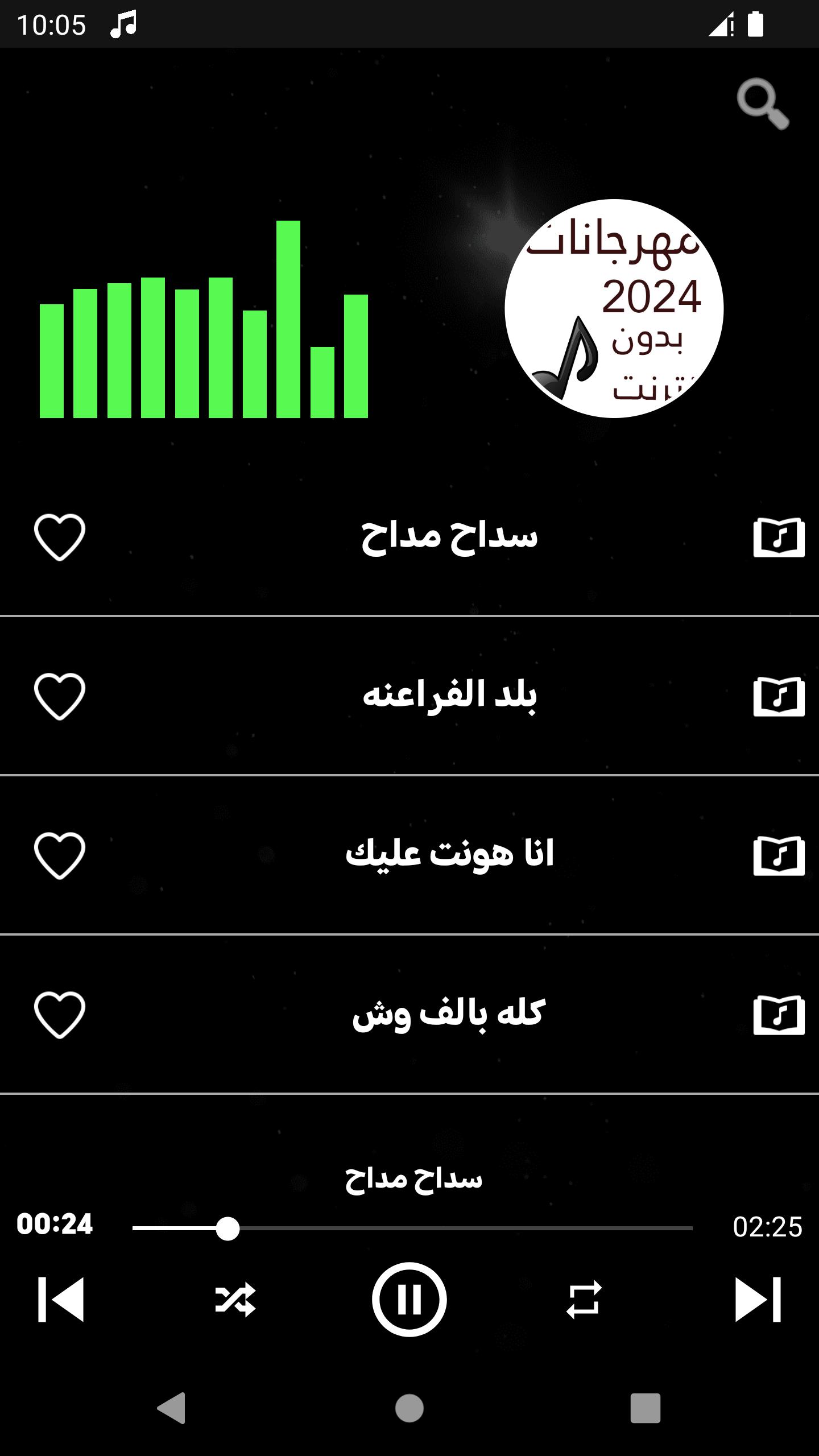Viewport: 819px width, 1456px height.
Task: Tap the playback seek bar
Action: point(412,1229)
